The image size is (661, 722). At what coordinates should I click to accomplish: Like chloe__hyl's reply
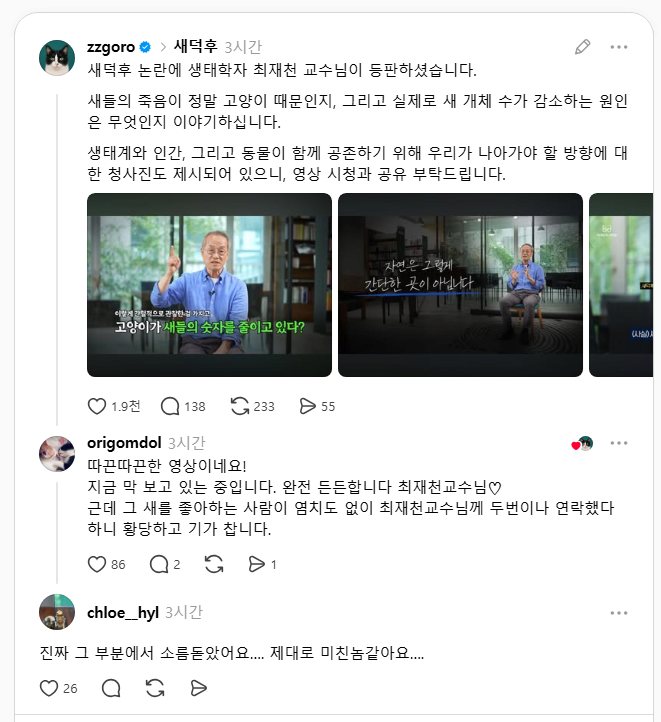pyautogui.click(x=49, y=688)
